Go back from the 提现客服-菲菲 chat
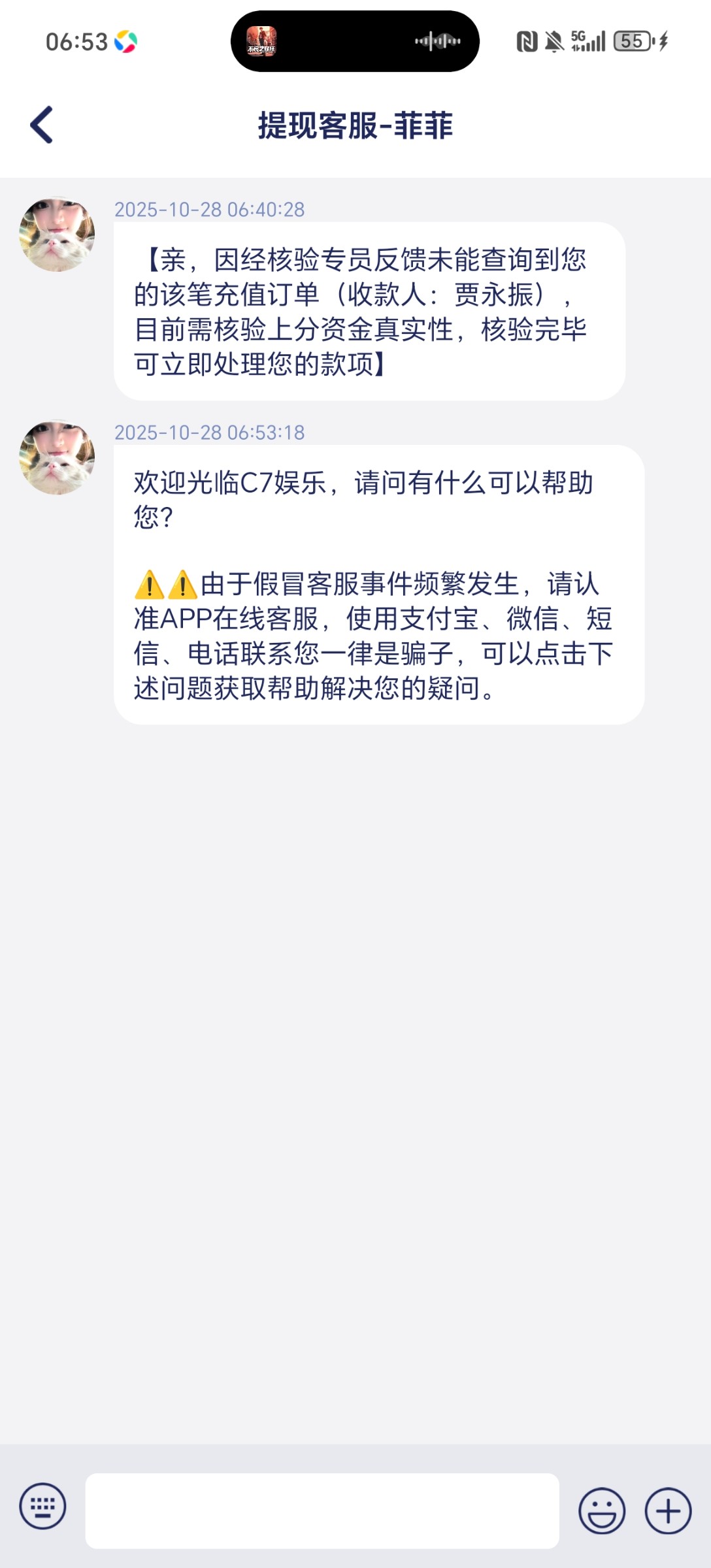 click(42, 125)
